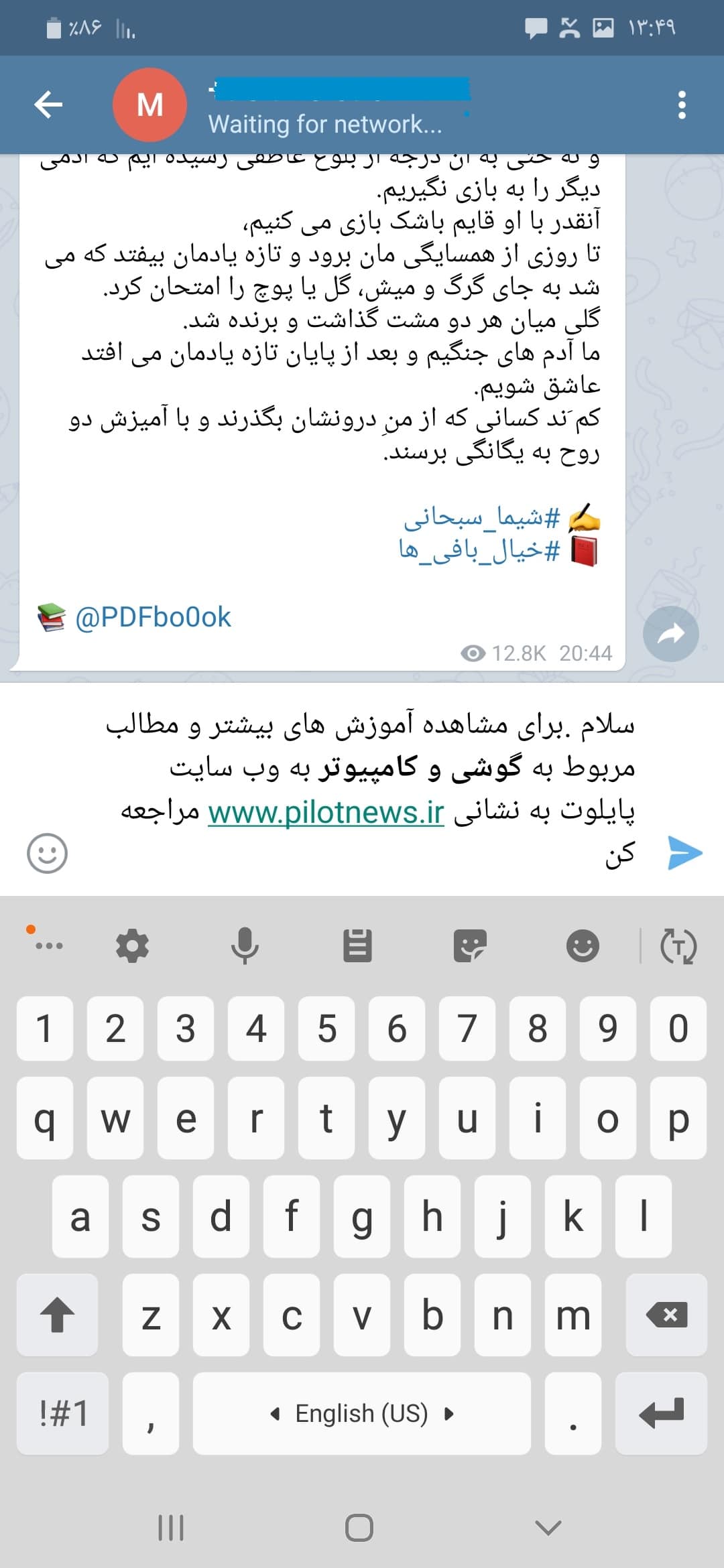Tap the shift key
Screen dimensions: 724x1568
57,1315
